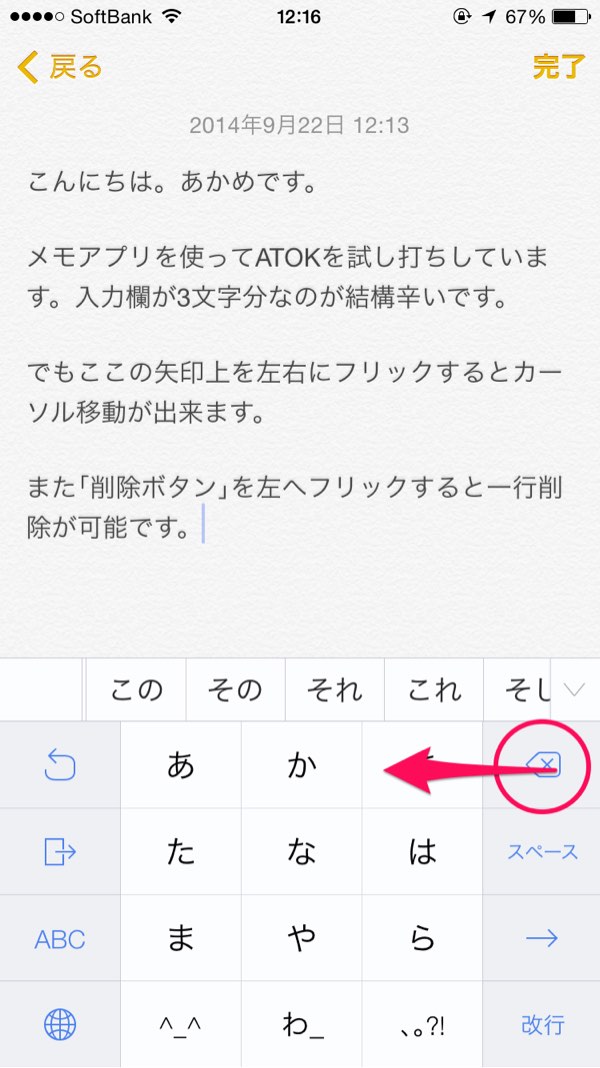Image resolution: width=600 pixels, height=1068 pixels.
Task: Switch keyboard to ABC mode
Action: click(x=60, y=939)
